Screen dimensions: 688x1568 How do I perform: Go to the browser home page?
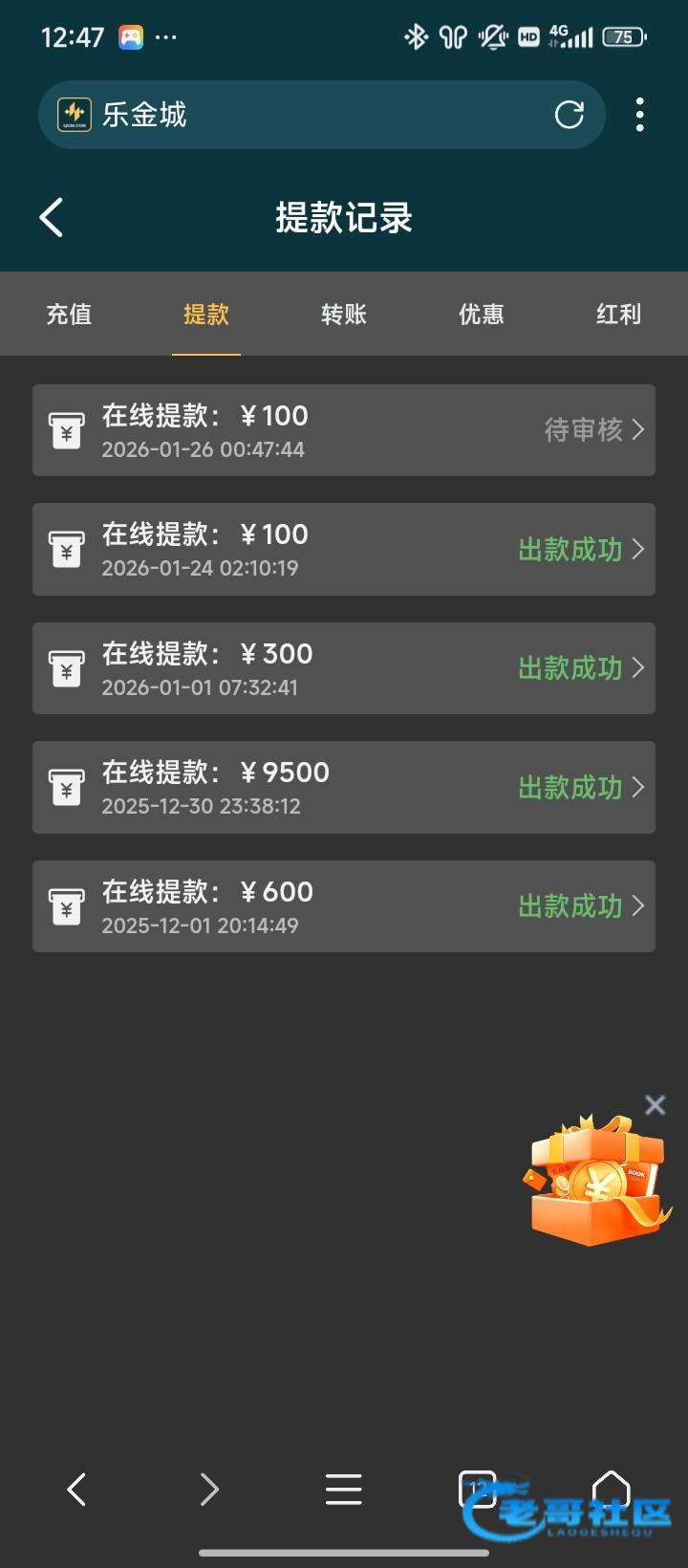(x=612, y=1489)
